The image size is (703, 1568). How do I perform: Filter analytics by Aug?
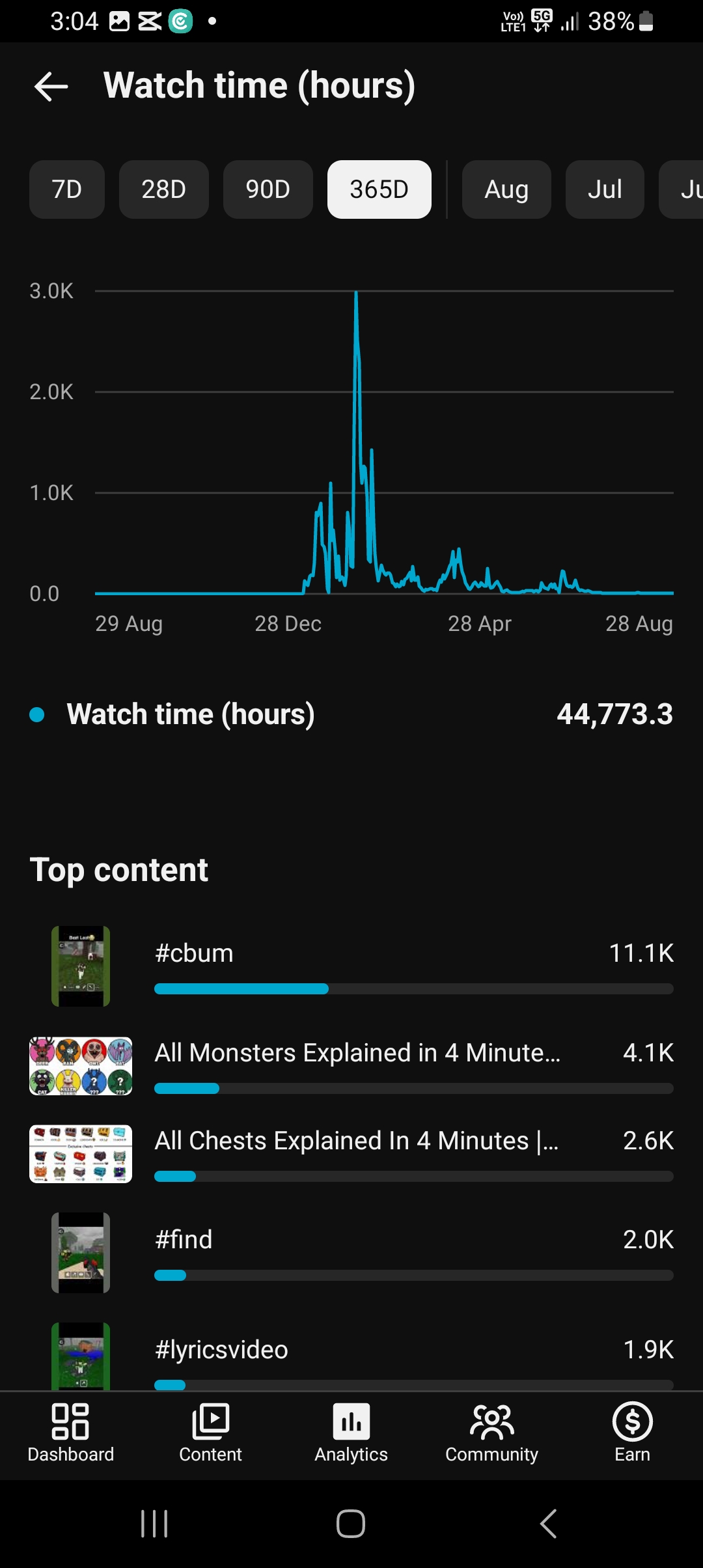pyautogui.click(x=506, y=189)
